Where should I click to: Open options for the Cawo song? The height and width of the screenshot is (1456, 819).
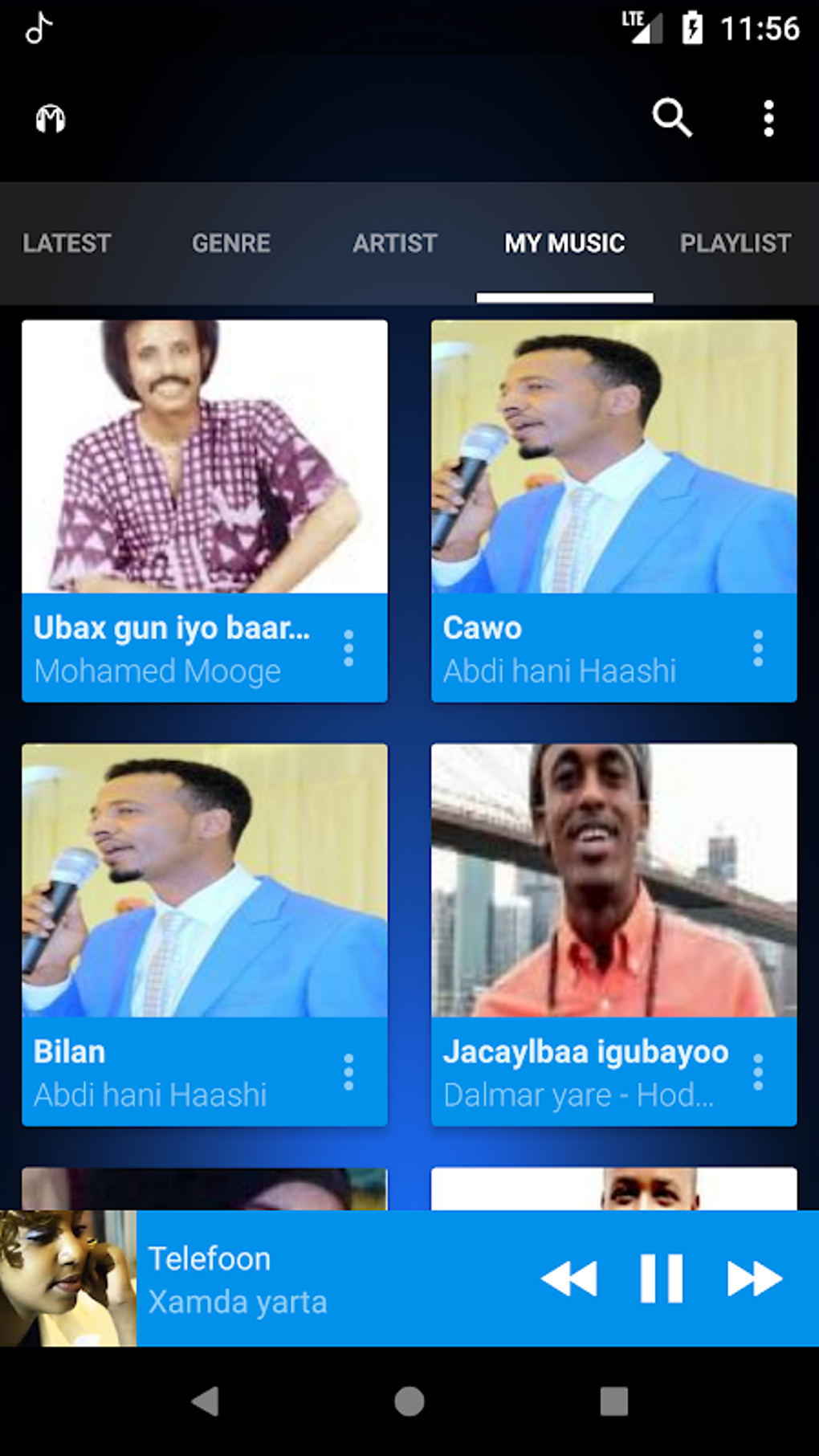pyautogui.click(x=759, y=649)
